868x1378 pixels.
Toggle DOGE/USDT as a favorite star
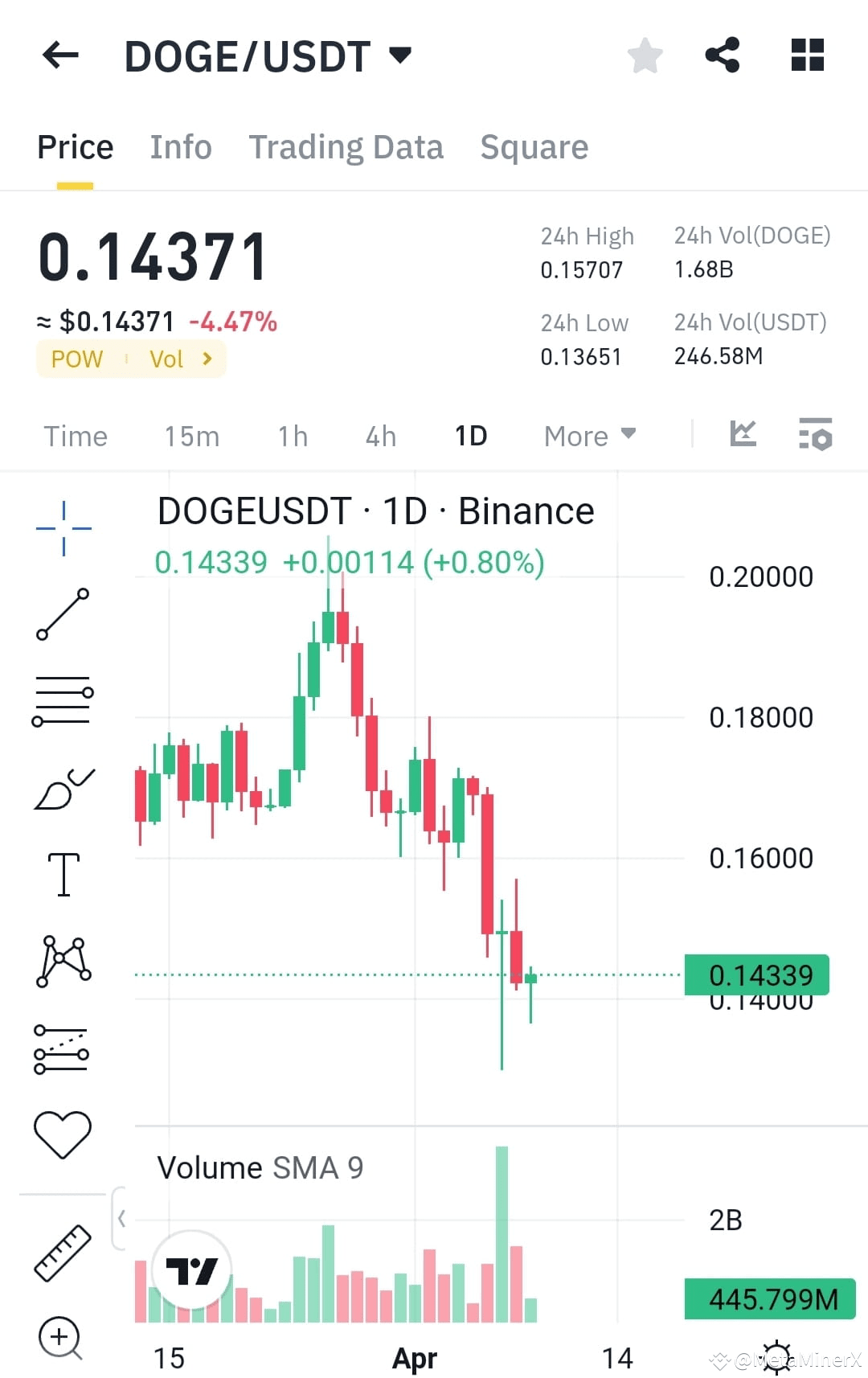pos(645,54)
